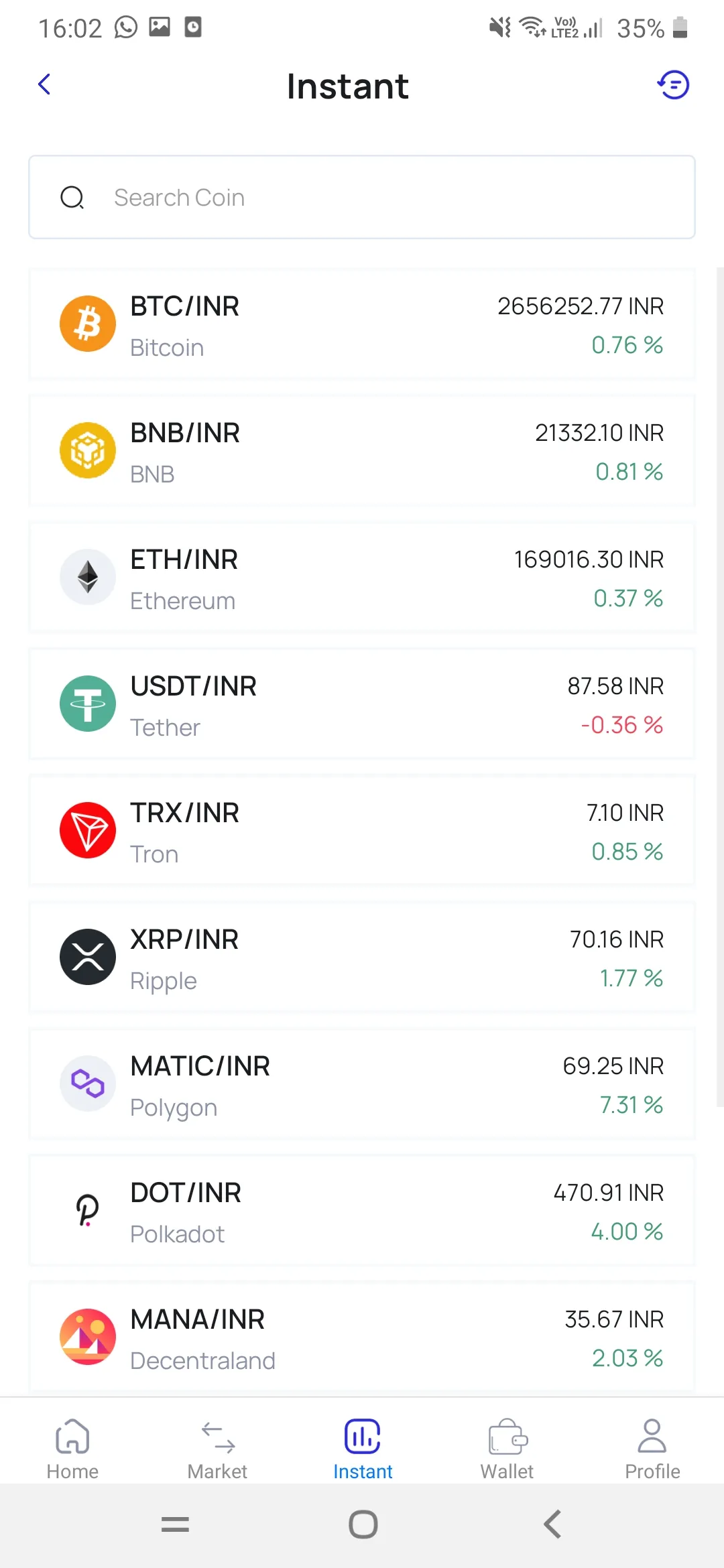Open the MANA/INR Decentraland pair
Screen dimensions: 724x1568
(362, 1337)
